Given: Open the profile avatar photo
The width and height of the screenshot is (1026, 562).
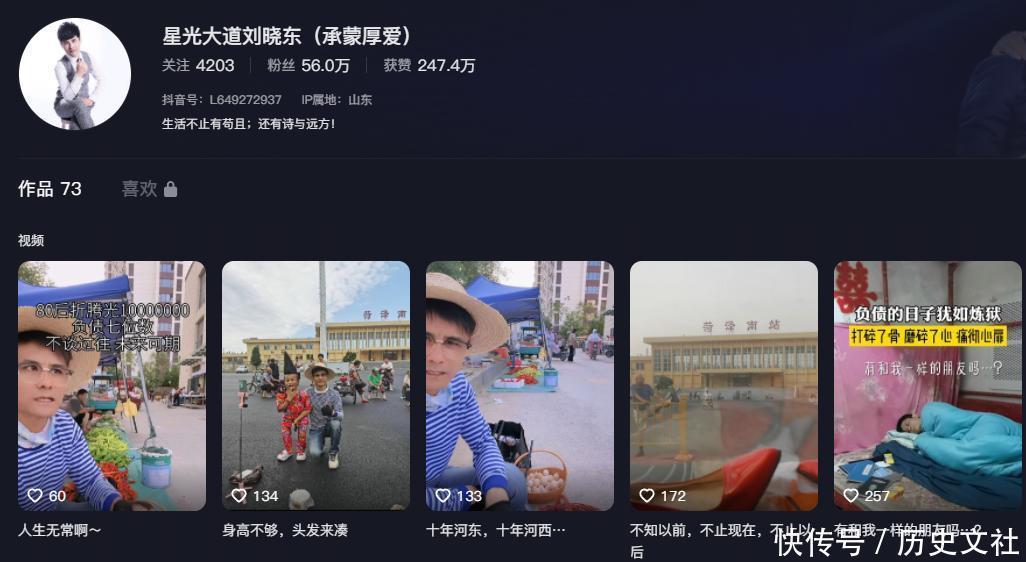Looking at the screenshot, I should [x=75, y=74].
